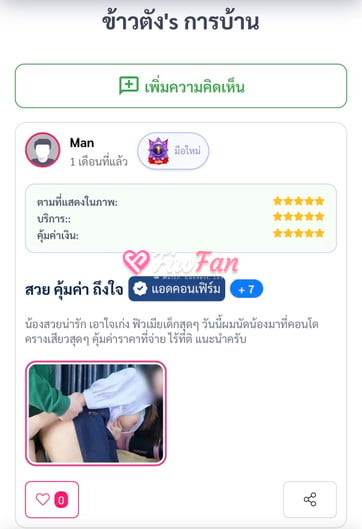Open the +7 badge next to แอดคอนเฟิร์ม
This screenshot has width=362, height=529.
[x=246, y=289]
